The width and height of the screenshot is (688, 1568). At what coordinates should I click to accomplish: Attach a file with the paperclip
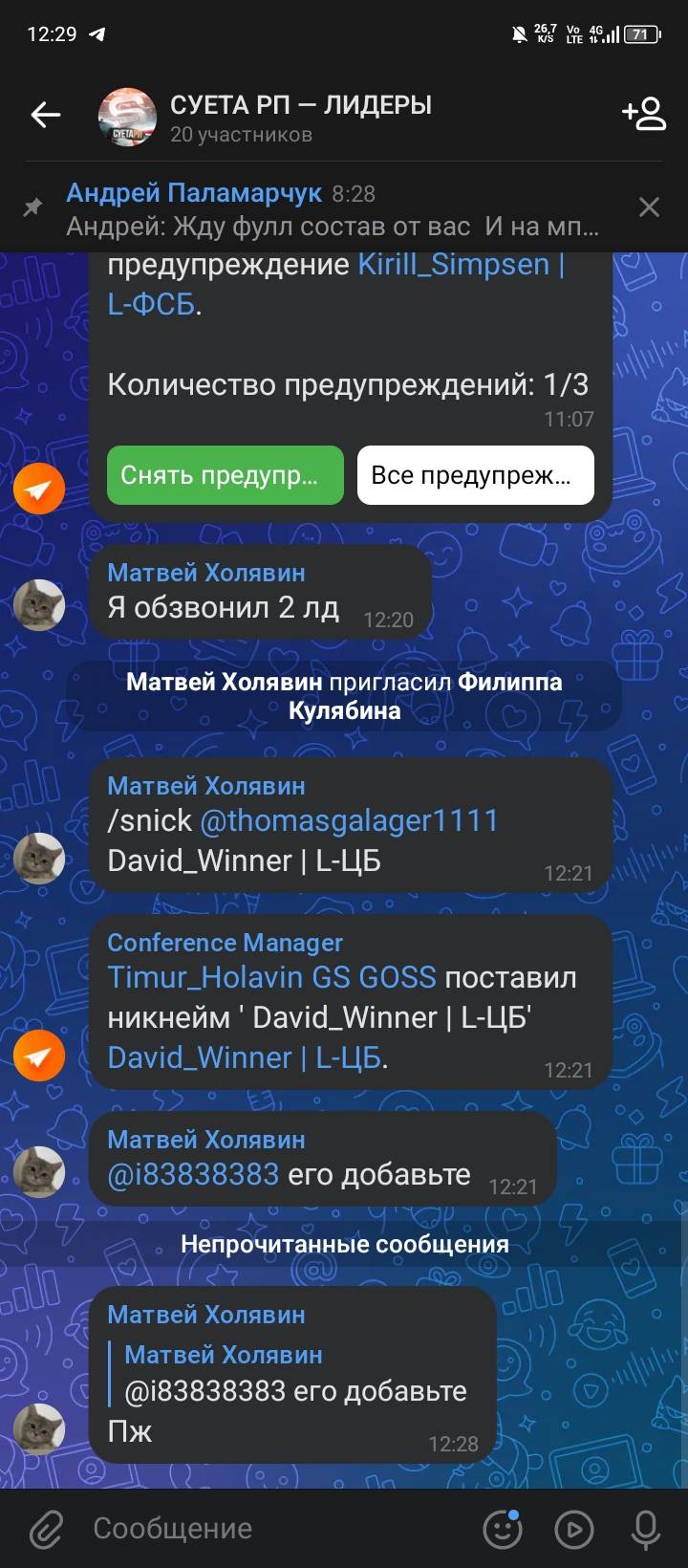pos(46,1529)
